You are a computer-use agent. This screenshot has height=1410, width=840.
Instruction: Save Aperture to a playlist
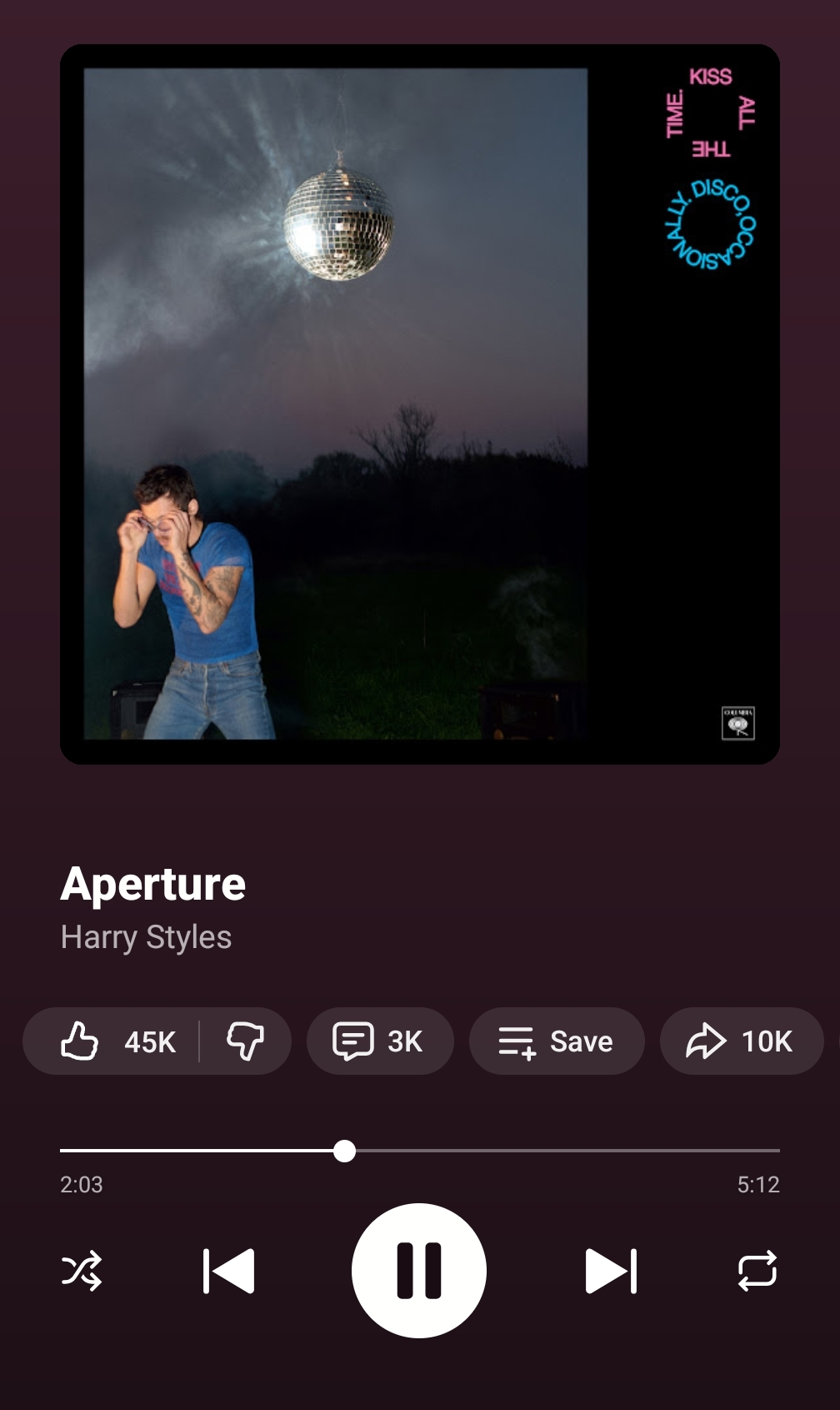[x=556, y=1041]
